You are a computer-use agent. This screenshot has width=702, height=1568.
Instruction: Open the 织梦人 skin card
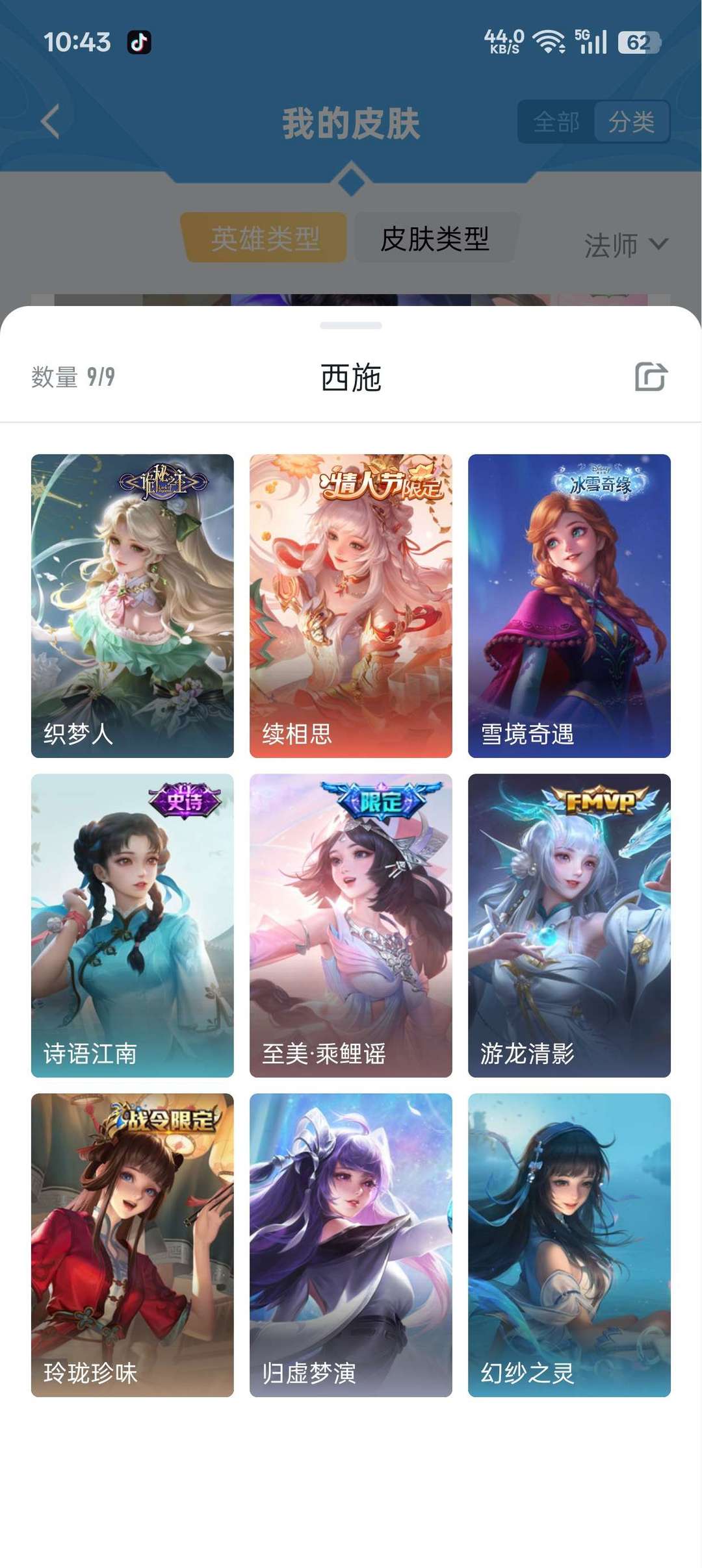pos(133,605)
